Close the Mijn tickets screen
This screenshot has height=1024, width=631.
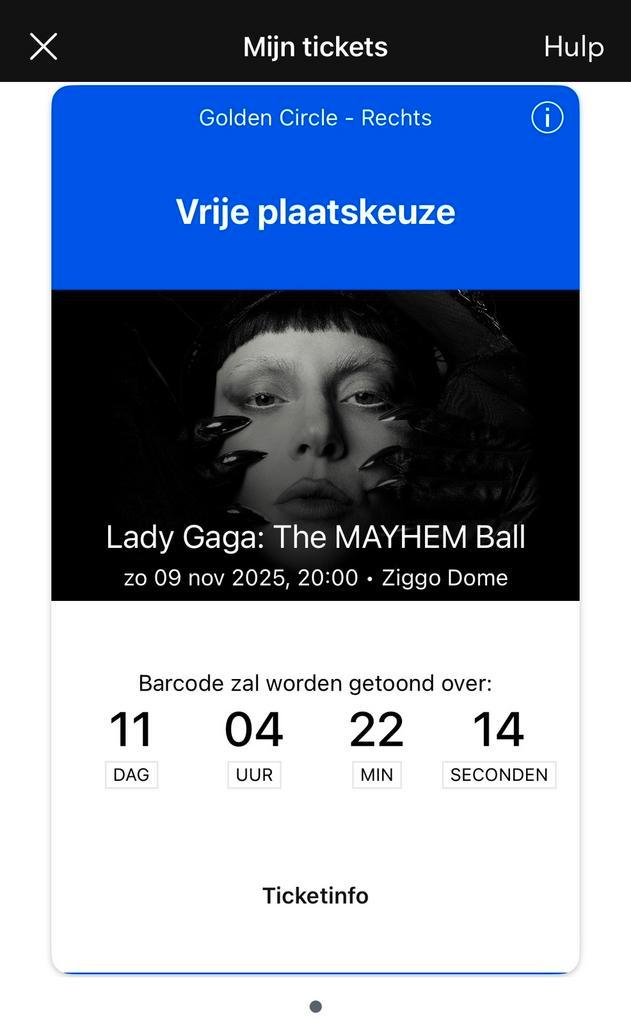(x=43, y=46)
